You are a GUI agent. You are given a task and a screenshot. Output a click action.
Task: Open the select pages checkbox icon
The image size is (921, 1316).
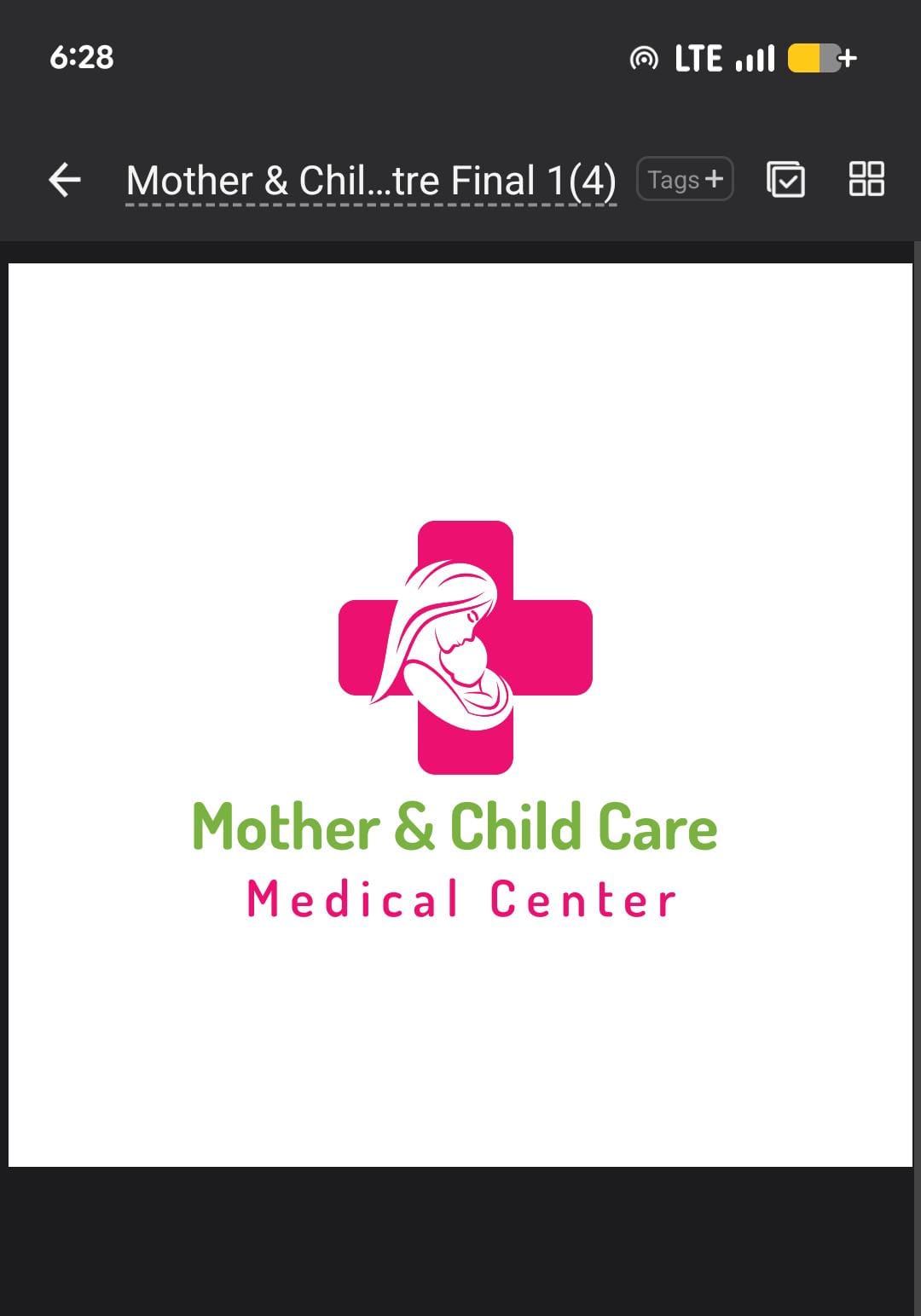(785, 180)
